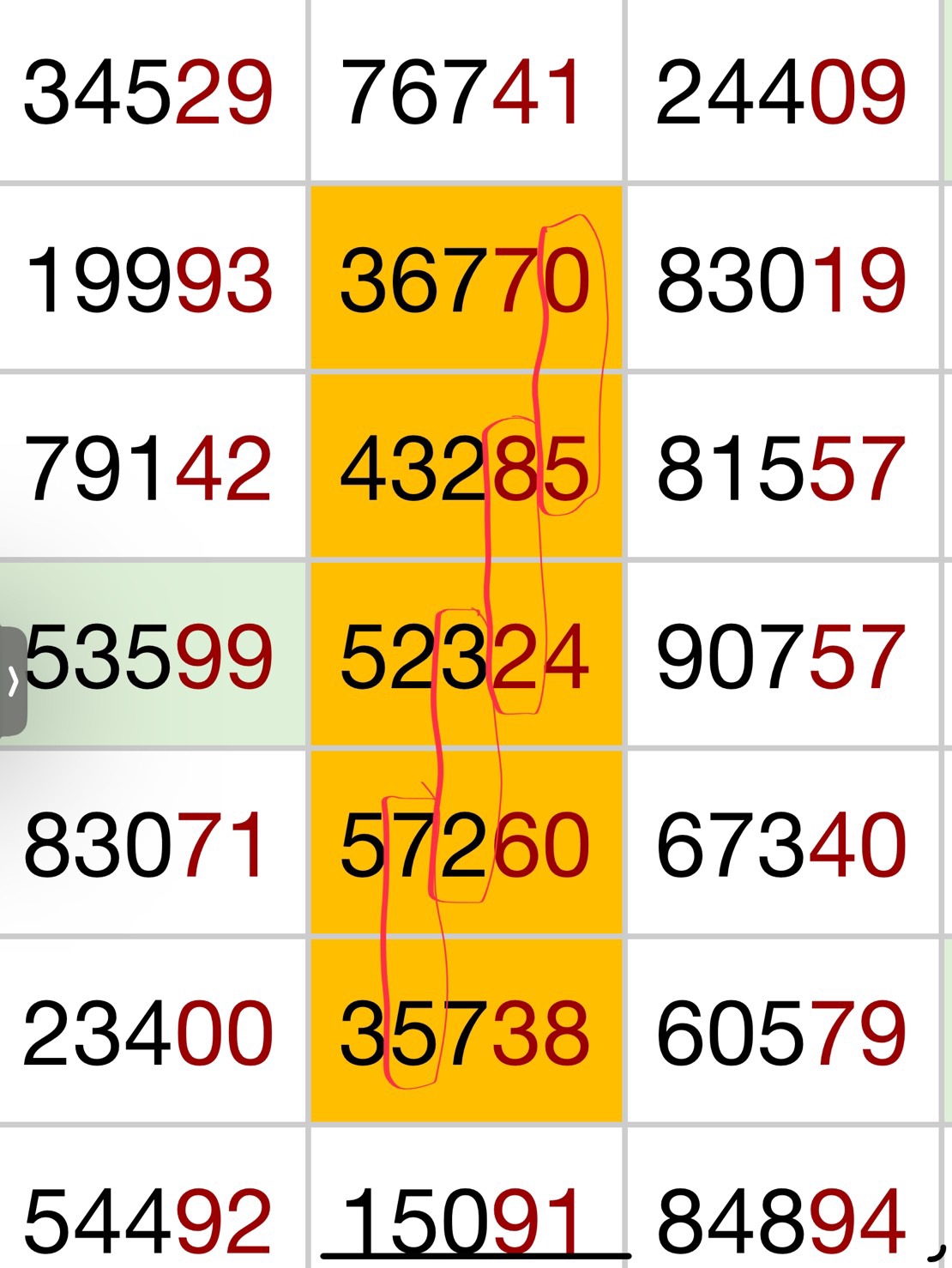Expand the side panel arrow handle
The image size is (952, 1268).
tap(12, 682)
